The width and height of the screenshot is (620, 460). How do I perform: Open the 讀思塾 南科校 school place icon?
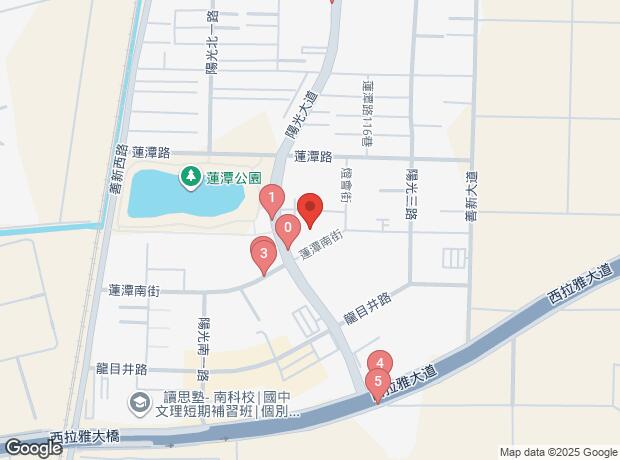point(140,403)
